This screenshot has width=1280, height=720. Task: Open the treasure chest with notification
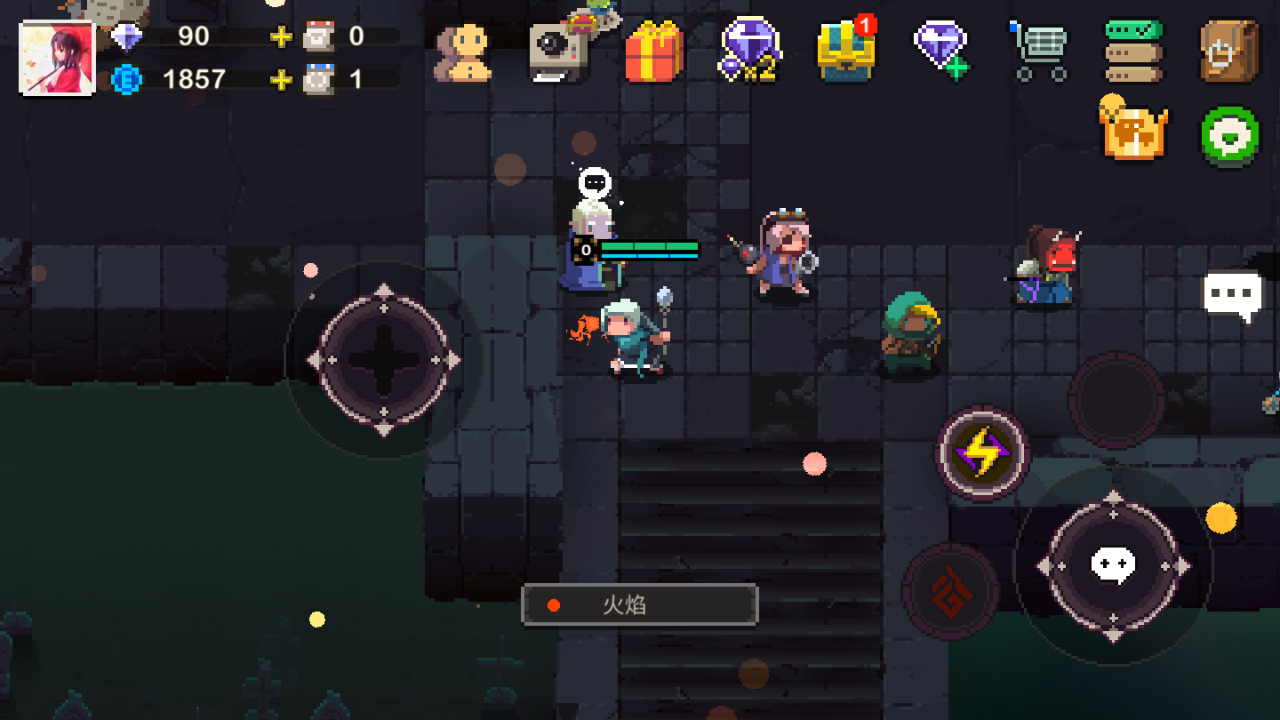coord(846,50)
